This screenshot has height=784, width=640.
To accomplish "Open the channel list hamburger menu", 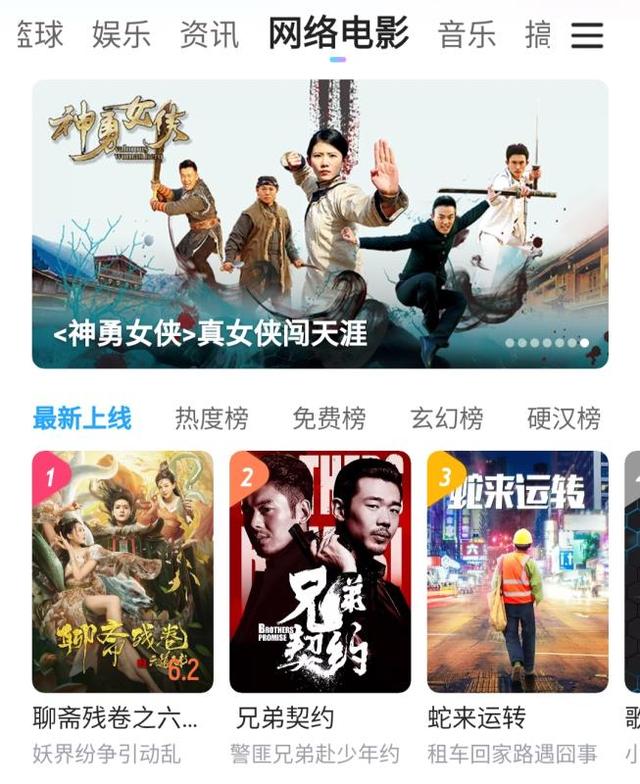I will 587,35.
